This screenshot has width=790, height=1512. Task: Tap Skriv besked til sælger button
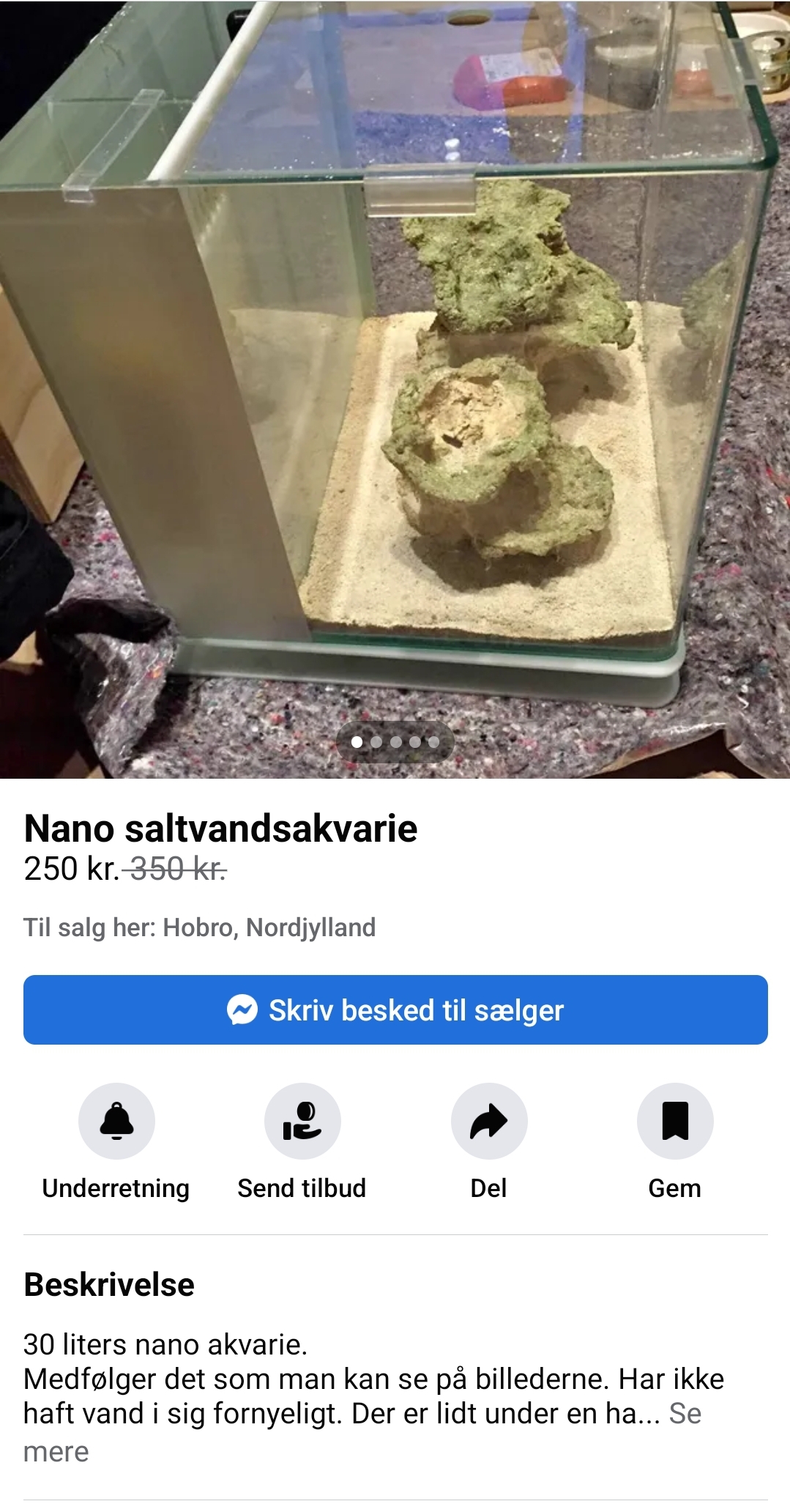[x=395, y=1010]
